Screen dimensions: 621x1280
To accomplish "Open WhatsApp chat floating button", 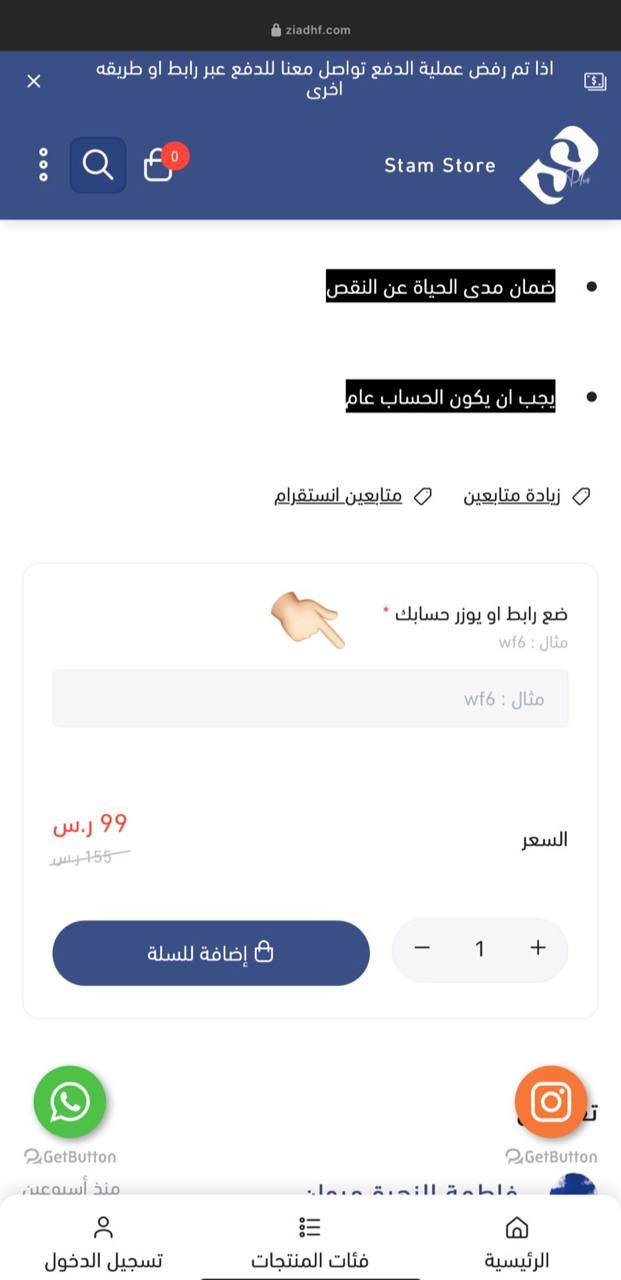I will coord(70,1102).
